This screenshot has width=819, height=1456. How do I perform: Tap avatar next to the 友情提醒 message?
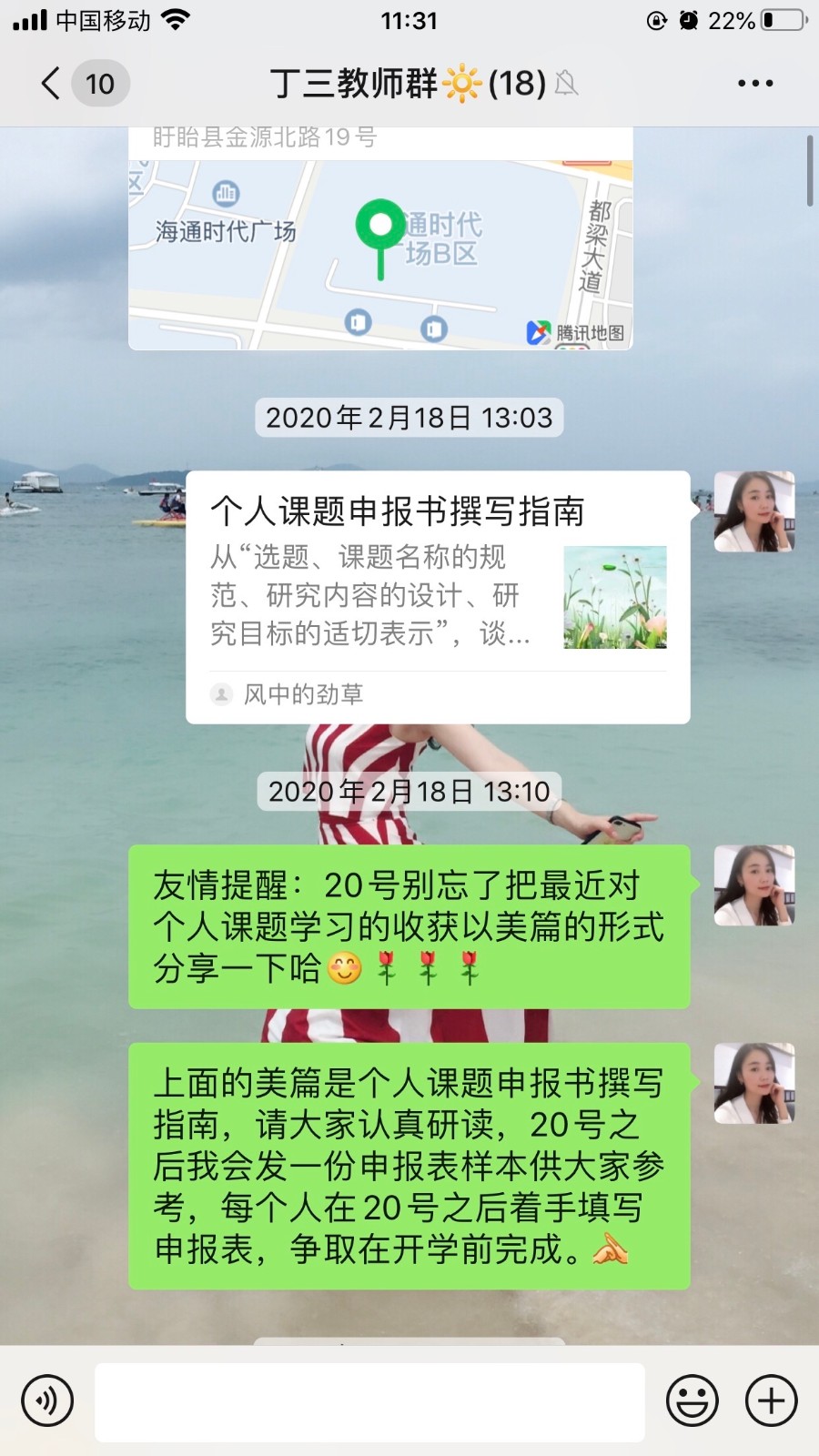click(x=753, y=885)
